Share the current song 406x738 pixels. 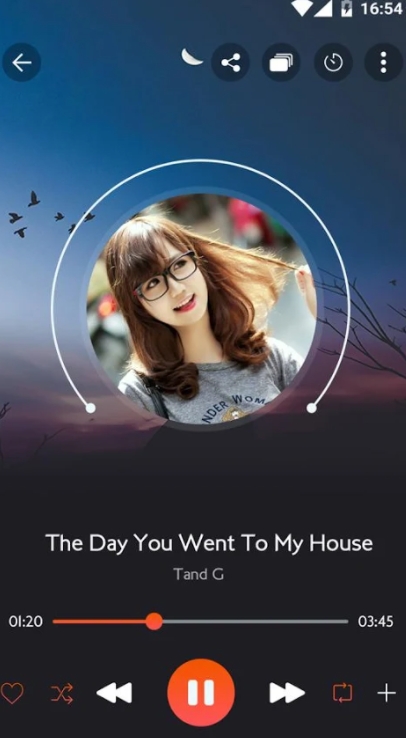[231, 62]
